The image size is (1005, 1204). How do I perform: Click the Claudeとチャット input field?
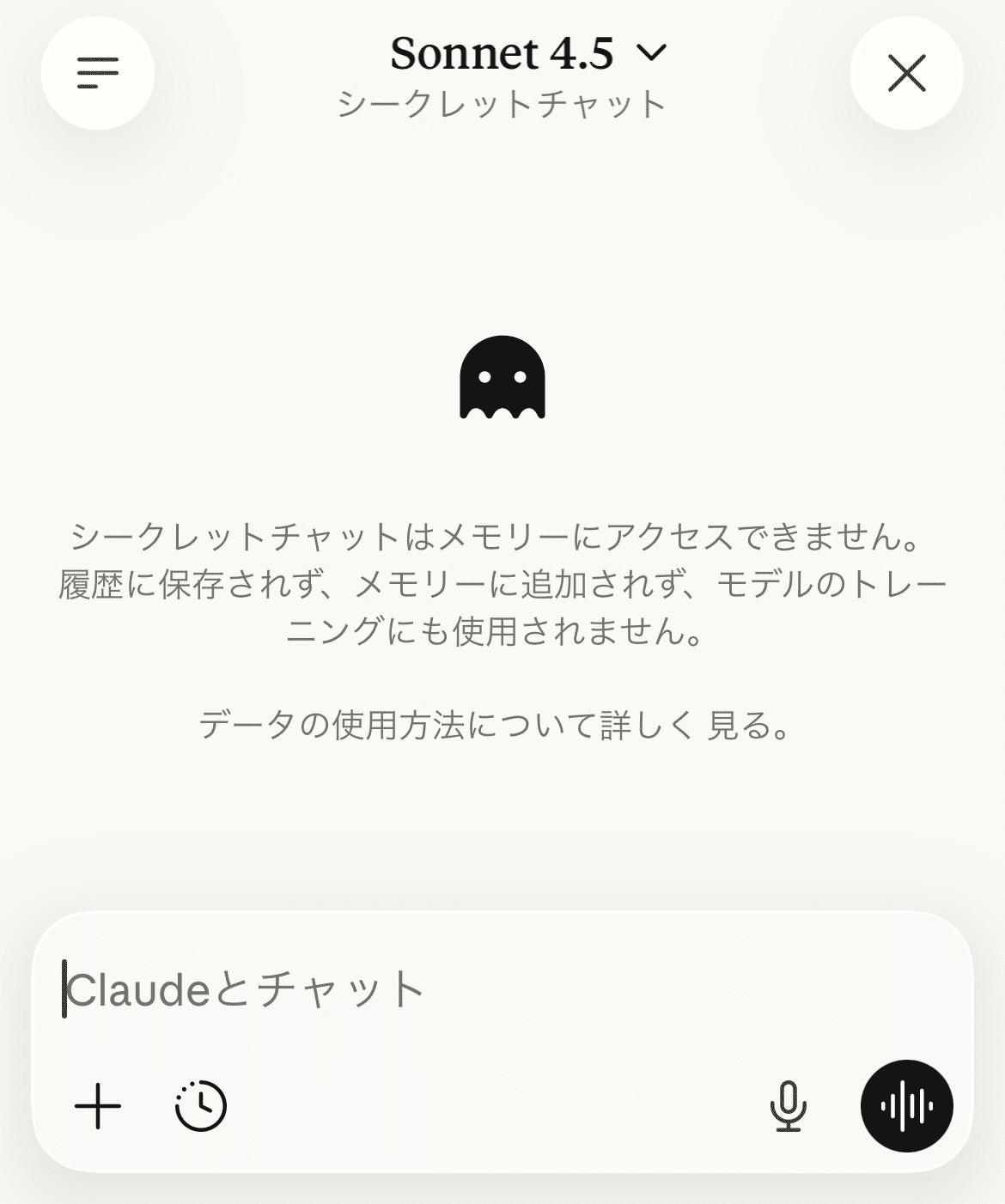tap(344, 989)
